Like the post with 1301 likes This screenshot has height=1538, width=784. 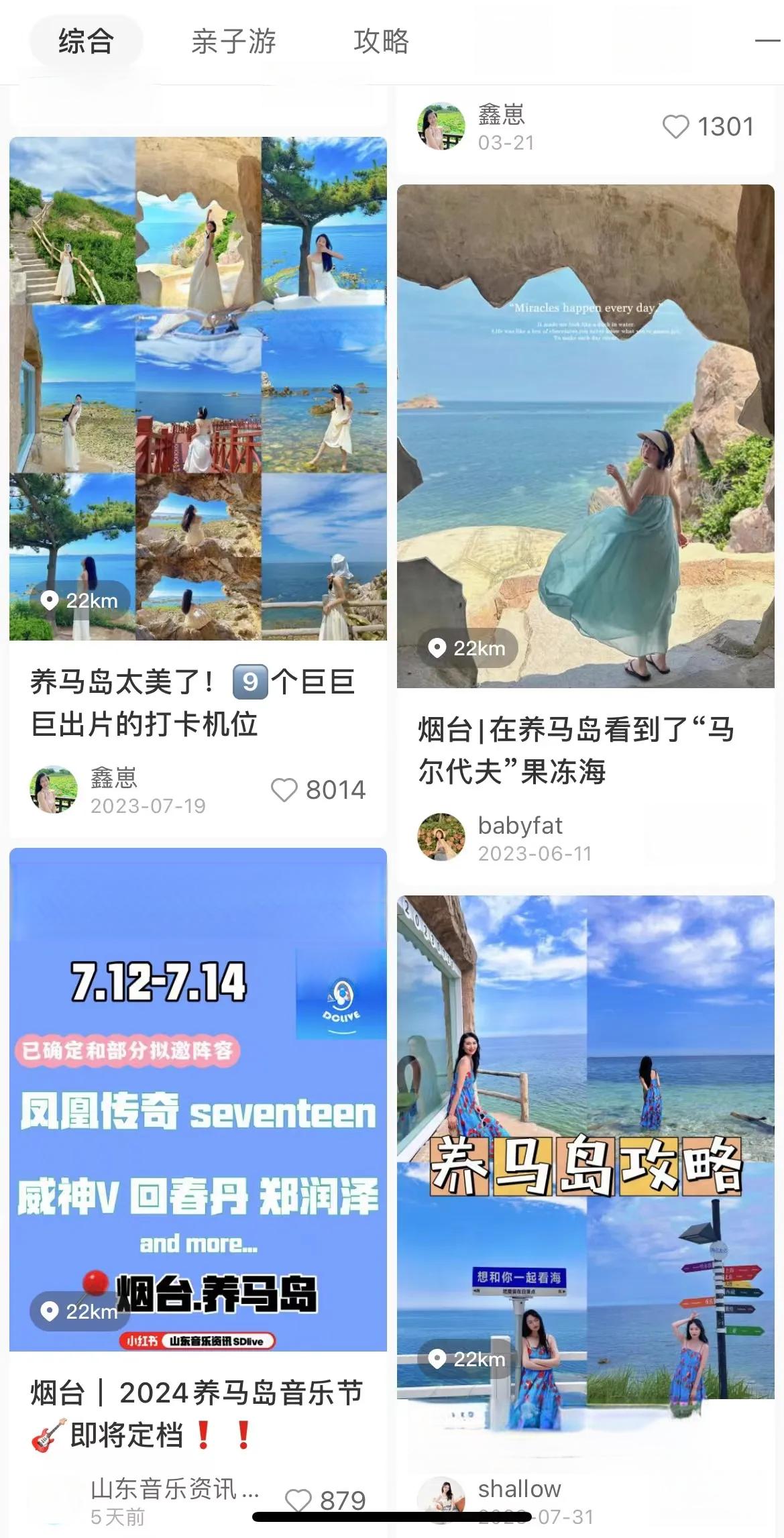click(675, 127)
